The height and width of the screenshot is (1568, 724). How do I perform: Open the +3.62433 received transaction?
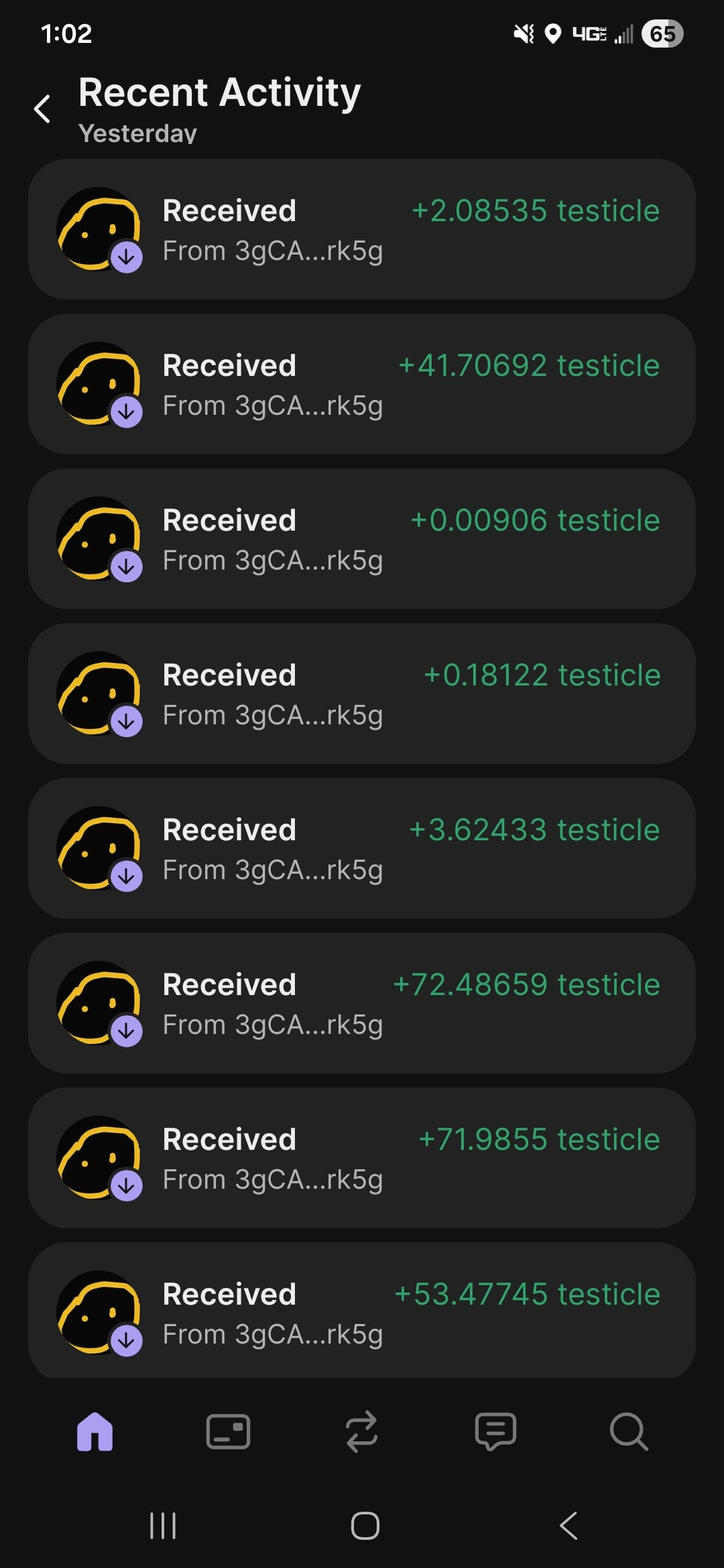(x=362, y=848)
